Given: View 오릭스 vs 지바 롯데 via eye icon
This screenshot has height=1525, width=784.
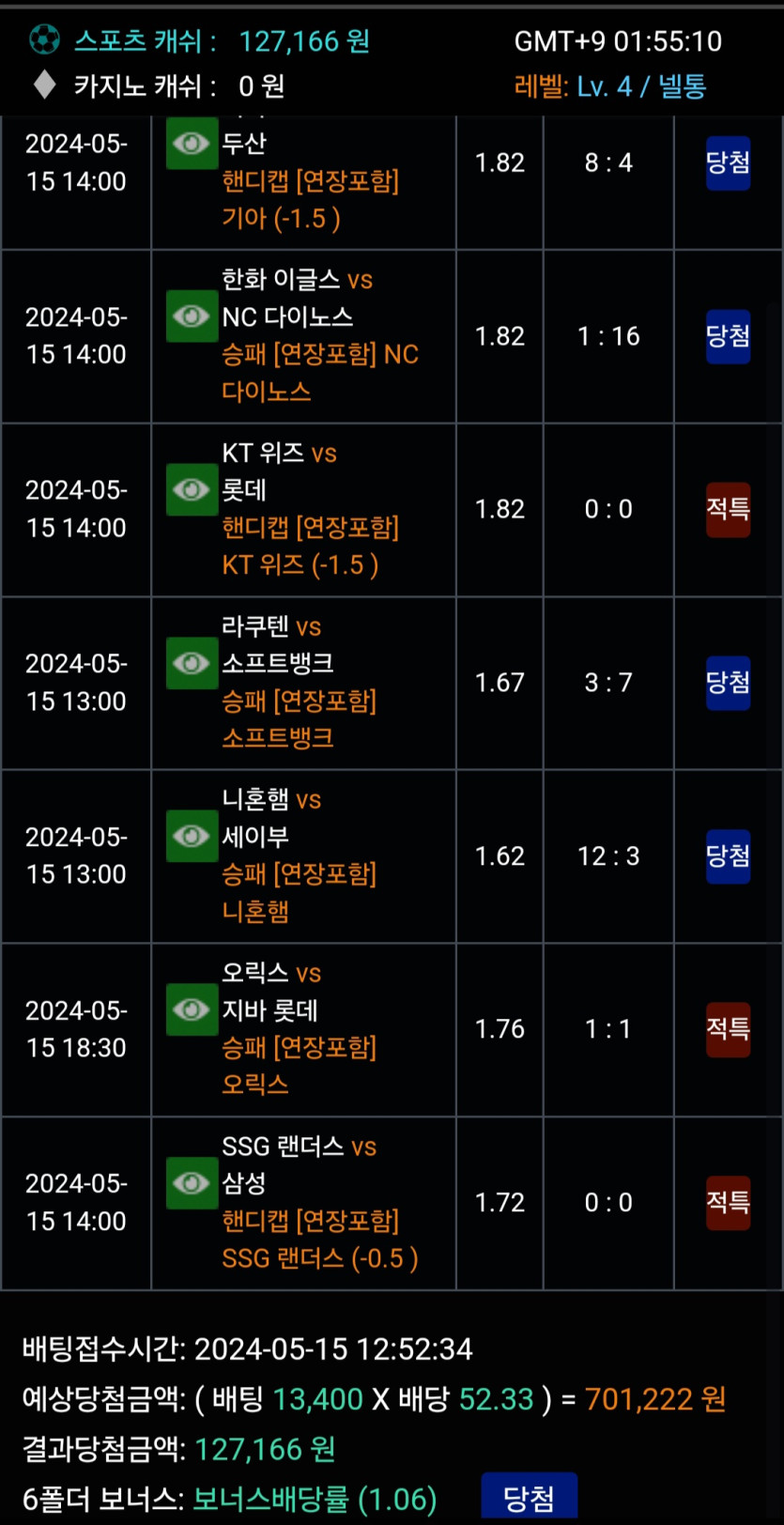Looking at the screenshot, I should tap(192, 1009).
